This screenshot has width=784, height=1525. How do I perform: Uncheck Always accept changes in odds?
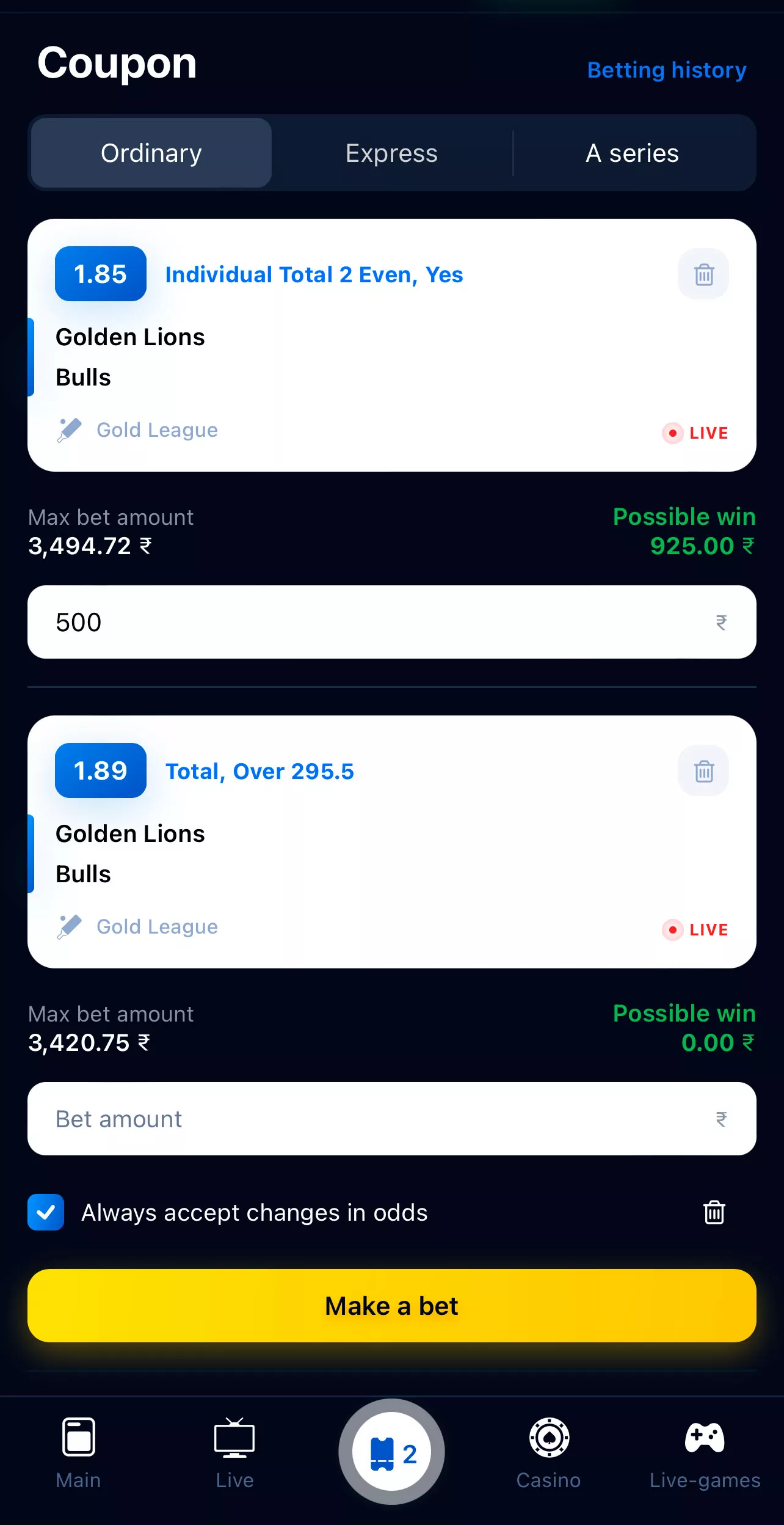pyautogui.click(x=46, y=1212)
